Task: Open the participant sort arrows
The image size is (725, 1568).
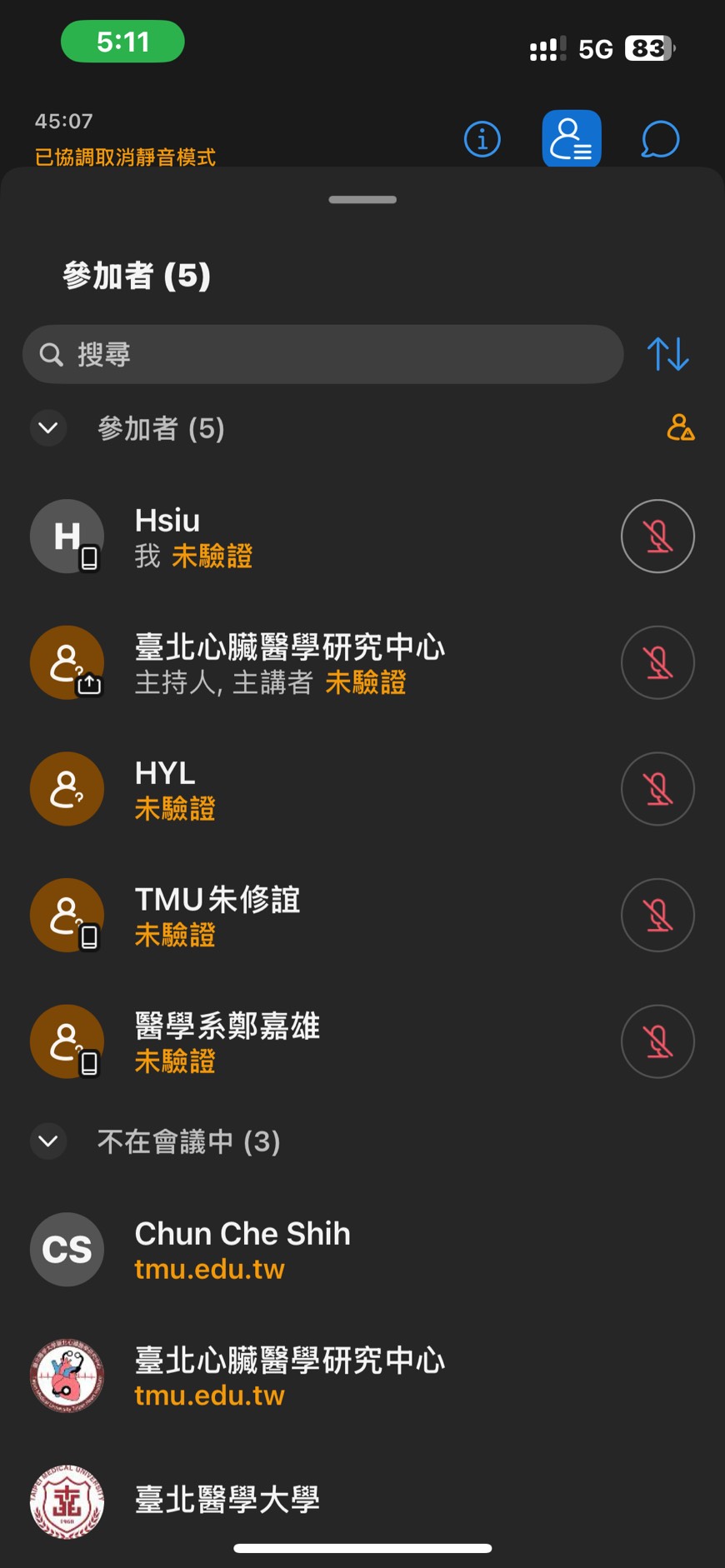Action: pyautogui.click(x=668, y=354)
